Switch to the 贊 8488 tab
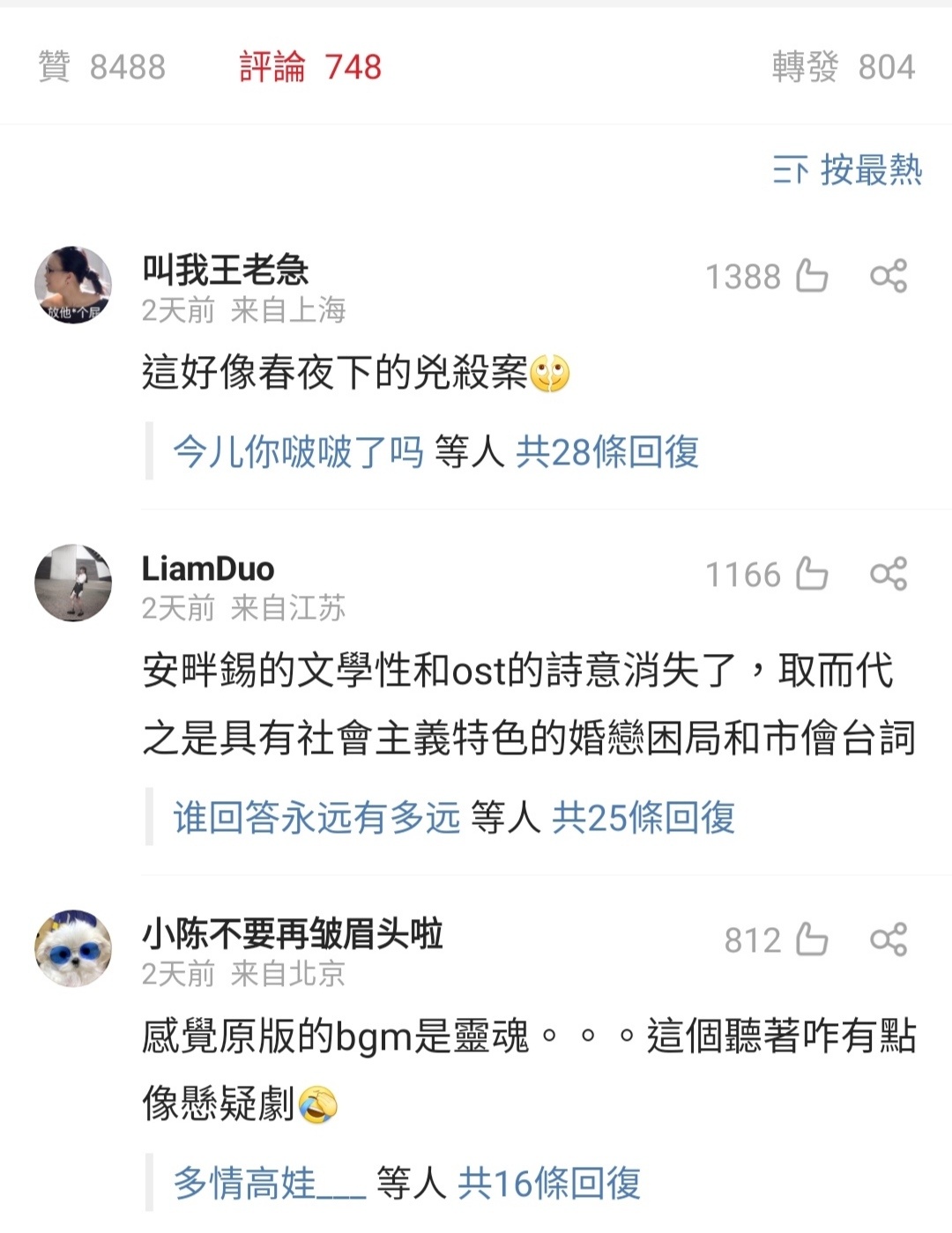The width and height of the screenshot is (952, 1233). tap(101, 67)
